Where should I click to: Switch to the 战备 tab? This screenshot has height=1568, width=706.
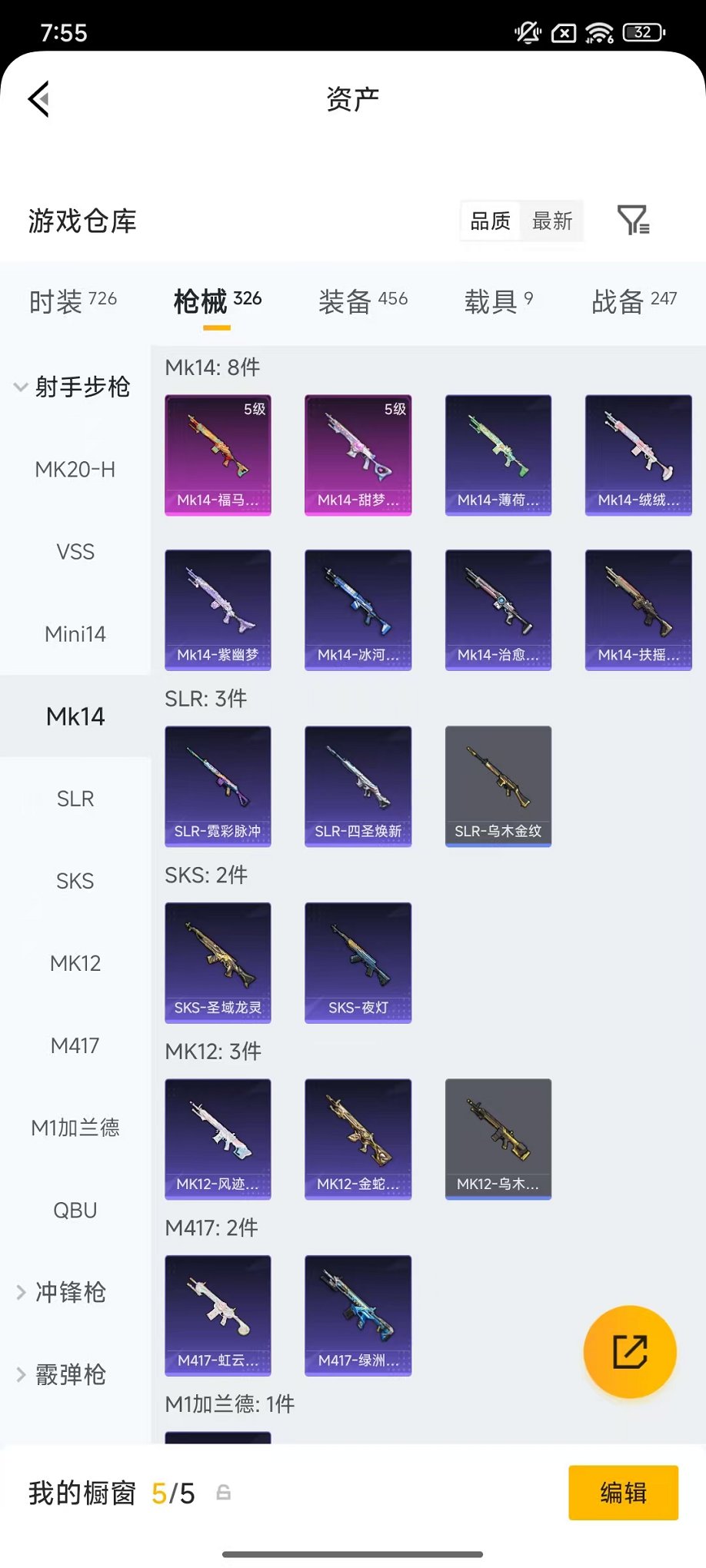tap(634, 301)
